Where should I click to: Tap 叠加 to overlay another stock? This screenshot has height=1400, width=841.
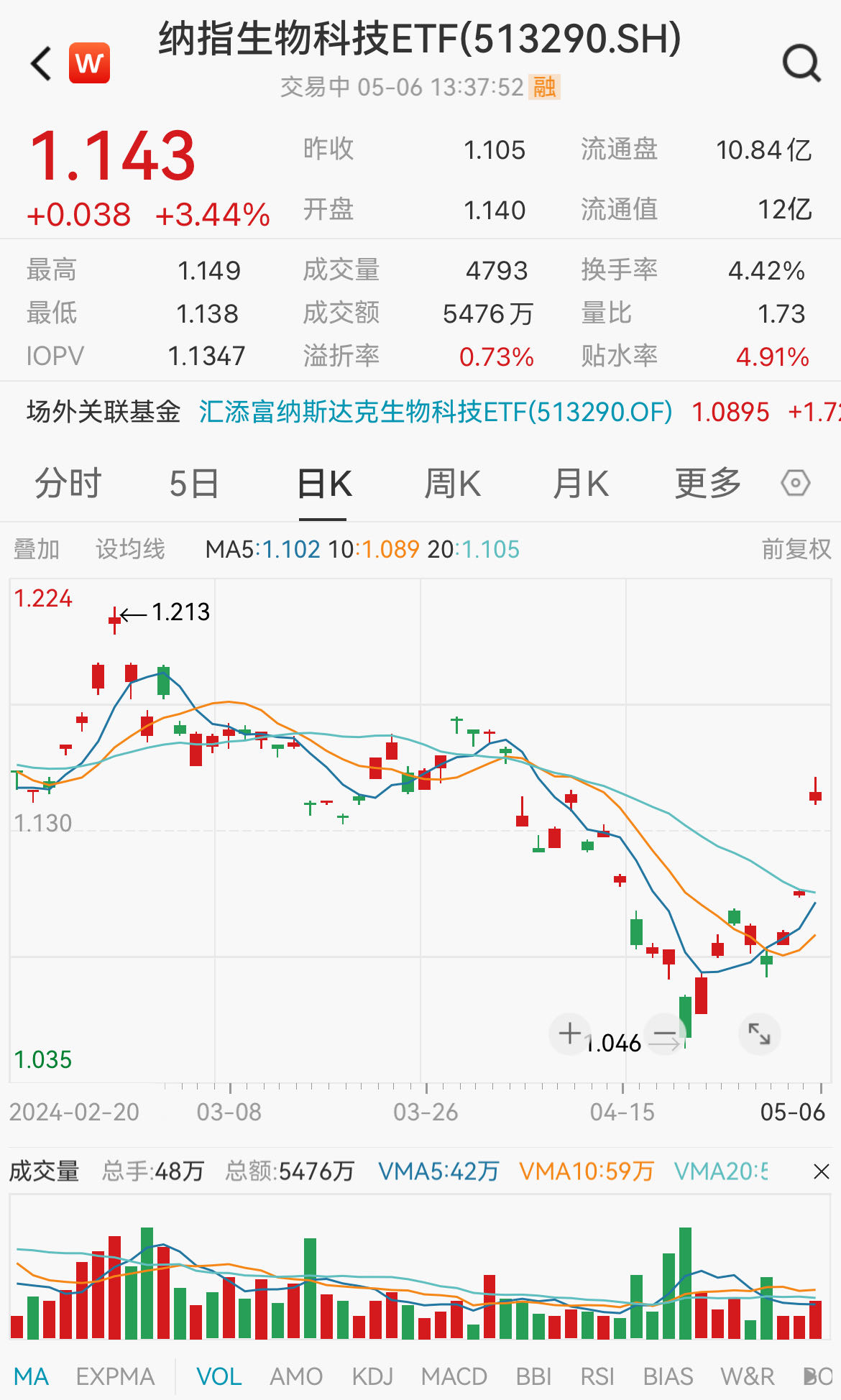pos(37,549)
